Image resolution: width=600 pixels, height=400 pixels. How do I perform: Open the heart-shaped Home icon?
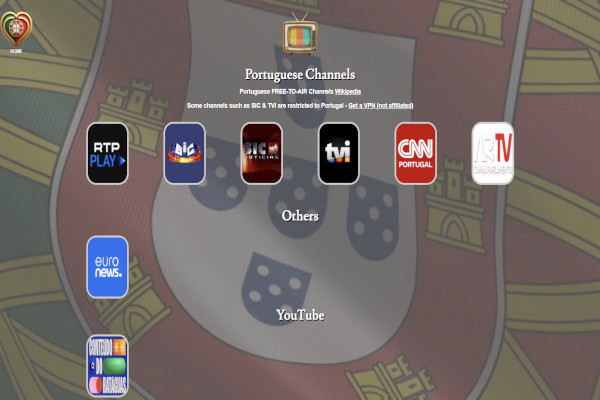(x=15, y=28)
